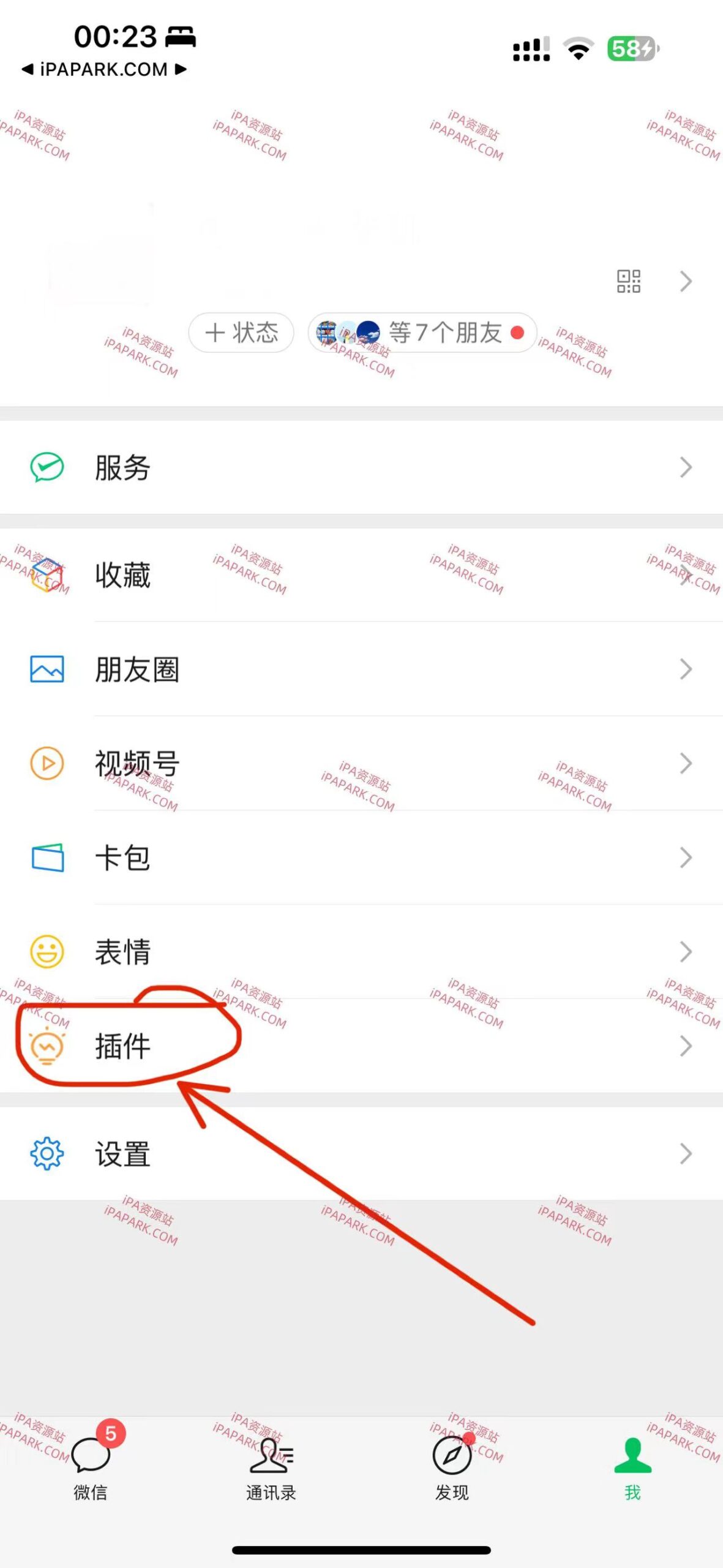Open the 服务 (Services) green checkmark icon
Viewport: 723px width, 1568px height.
click(x=47, y=467)
